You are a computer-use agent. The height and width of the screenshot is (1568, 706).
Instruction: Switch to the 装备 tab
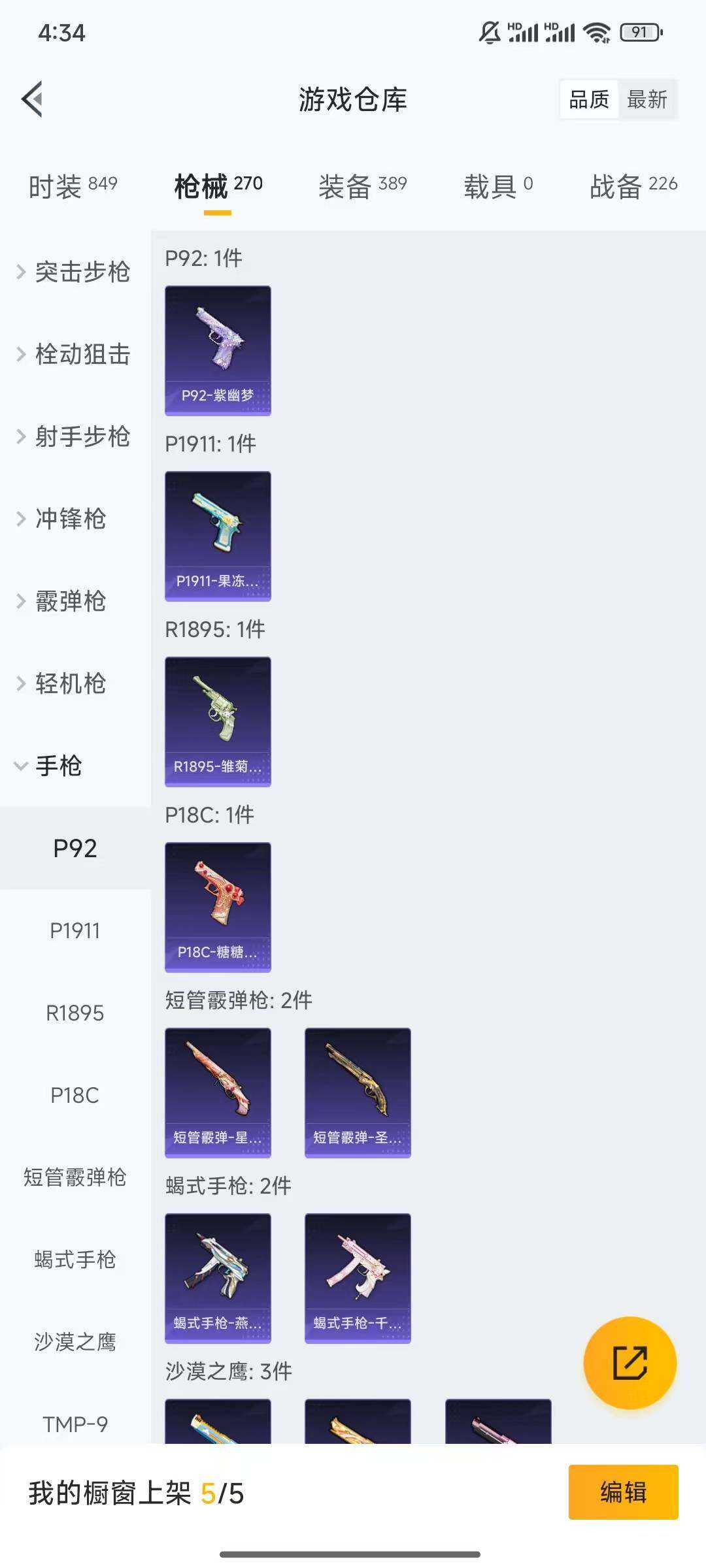coord(362,186)
